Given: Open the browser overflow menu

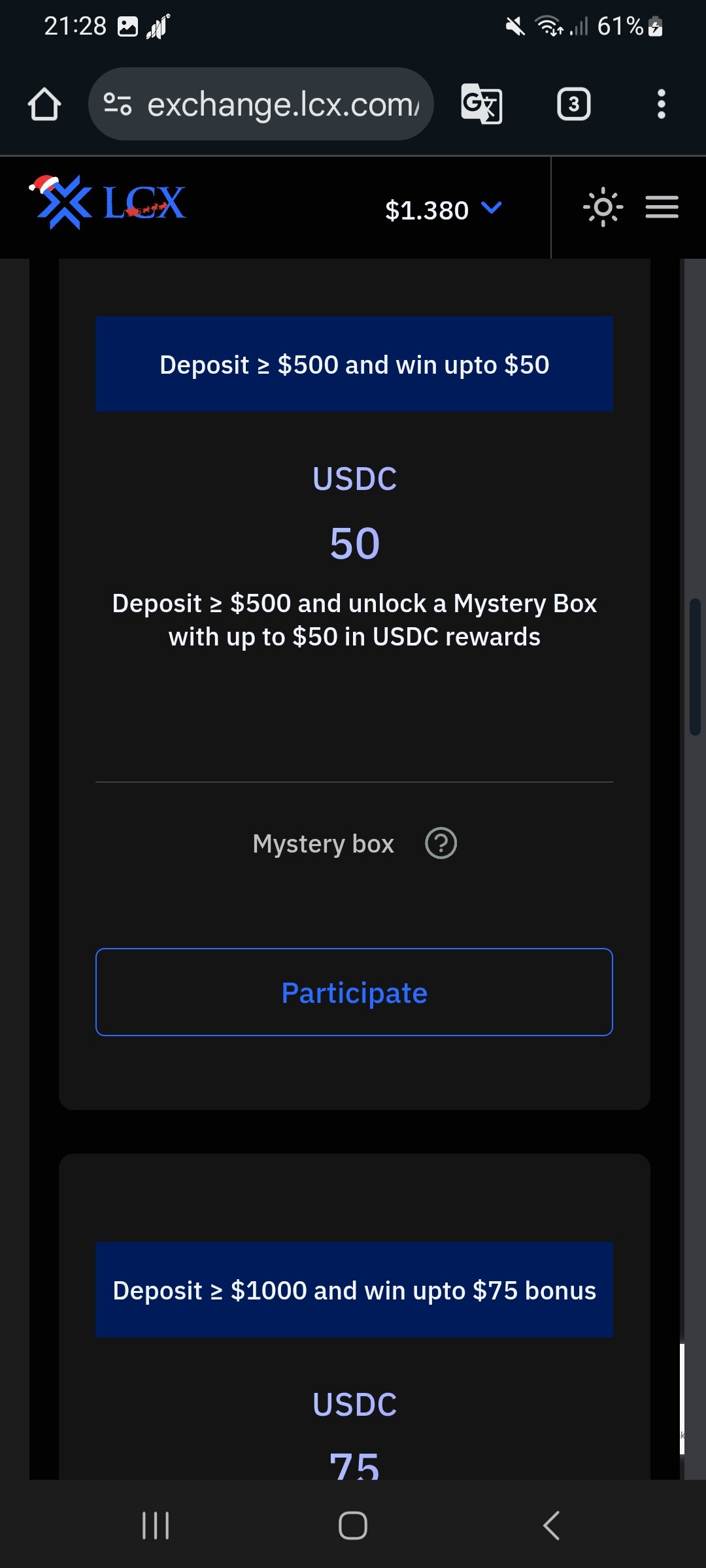Looking at the screenshot, I should coord(661,104).
